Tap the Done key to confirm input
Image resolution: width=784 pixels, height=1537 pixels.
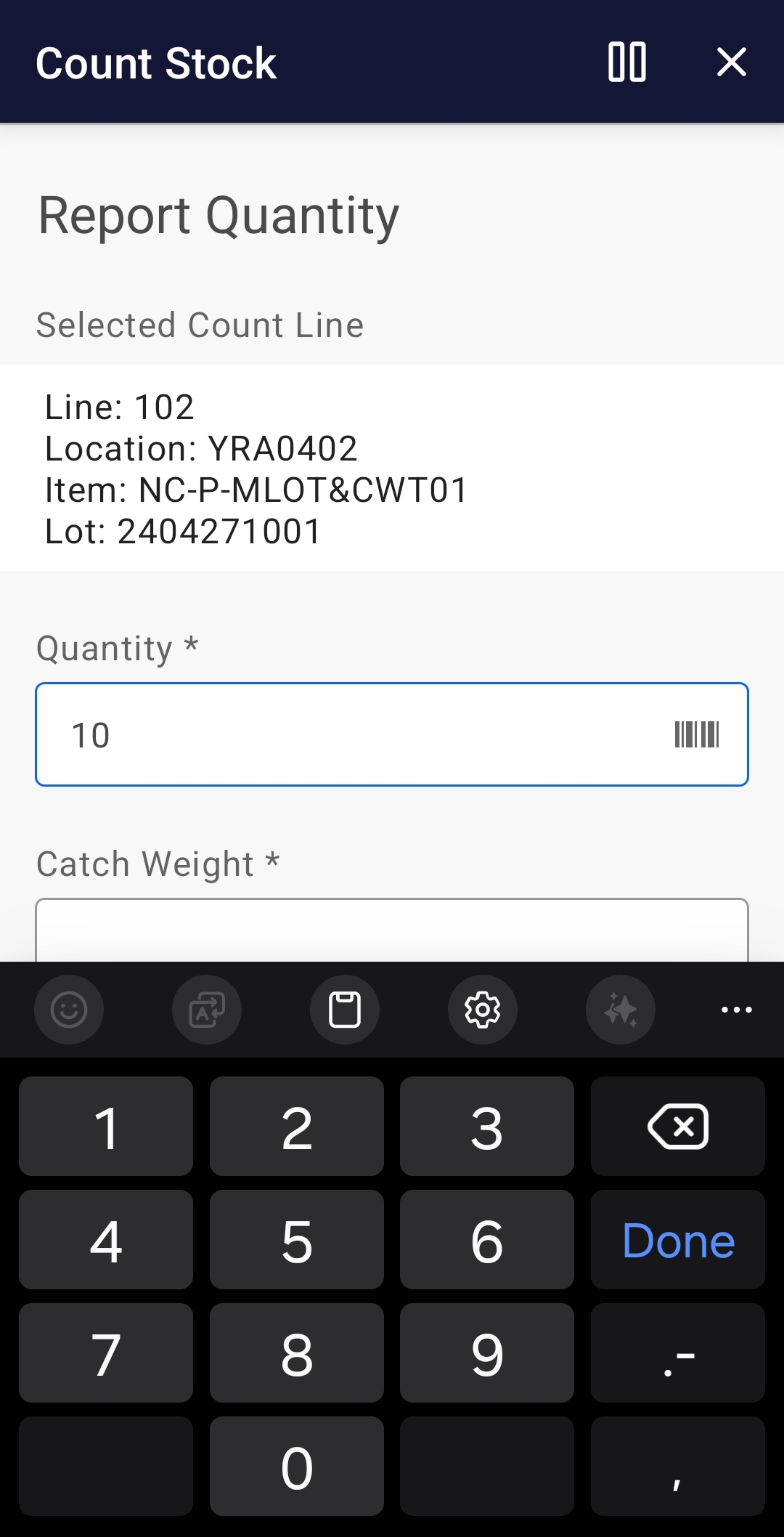click(677, 1240)
